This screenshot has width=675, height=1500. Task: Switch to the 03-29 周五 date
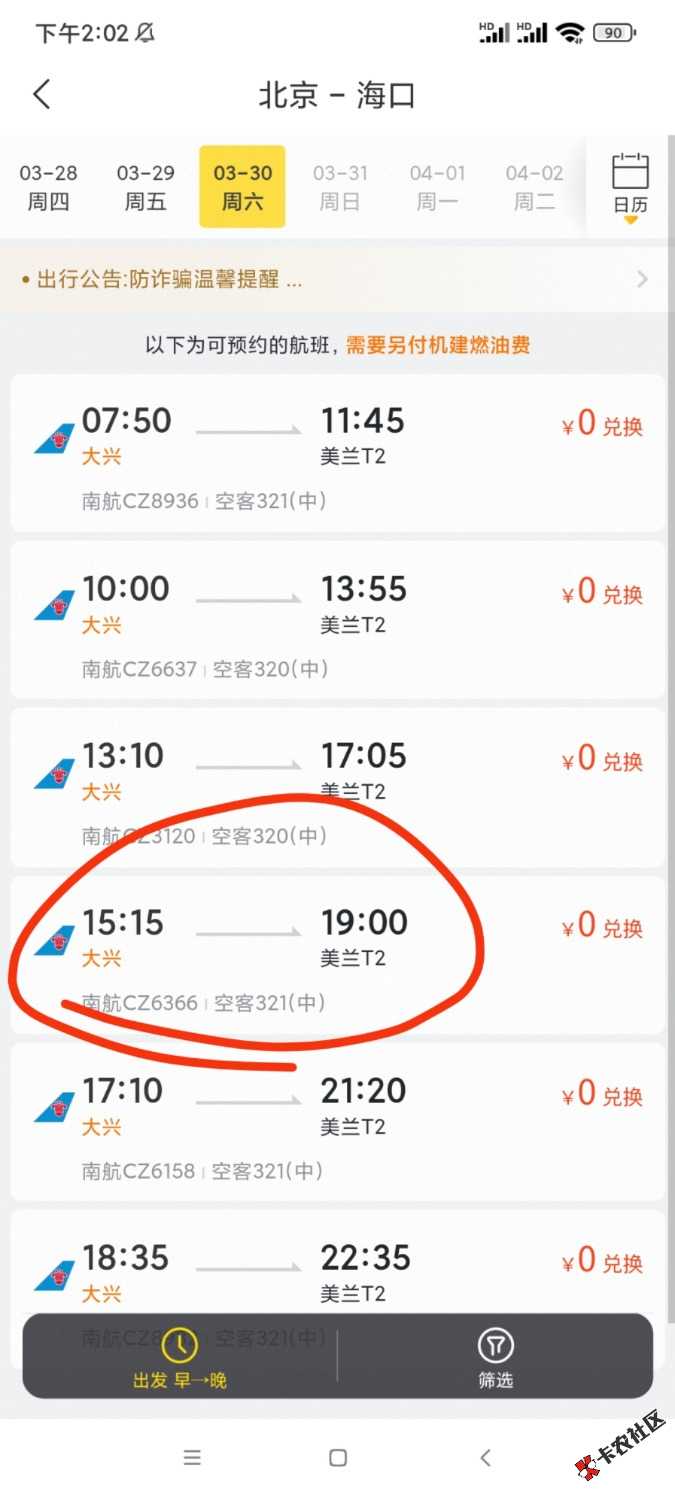pyautogui.click(x=145, y=187)
